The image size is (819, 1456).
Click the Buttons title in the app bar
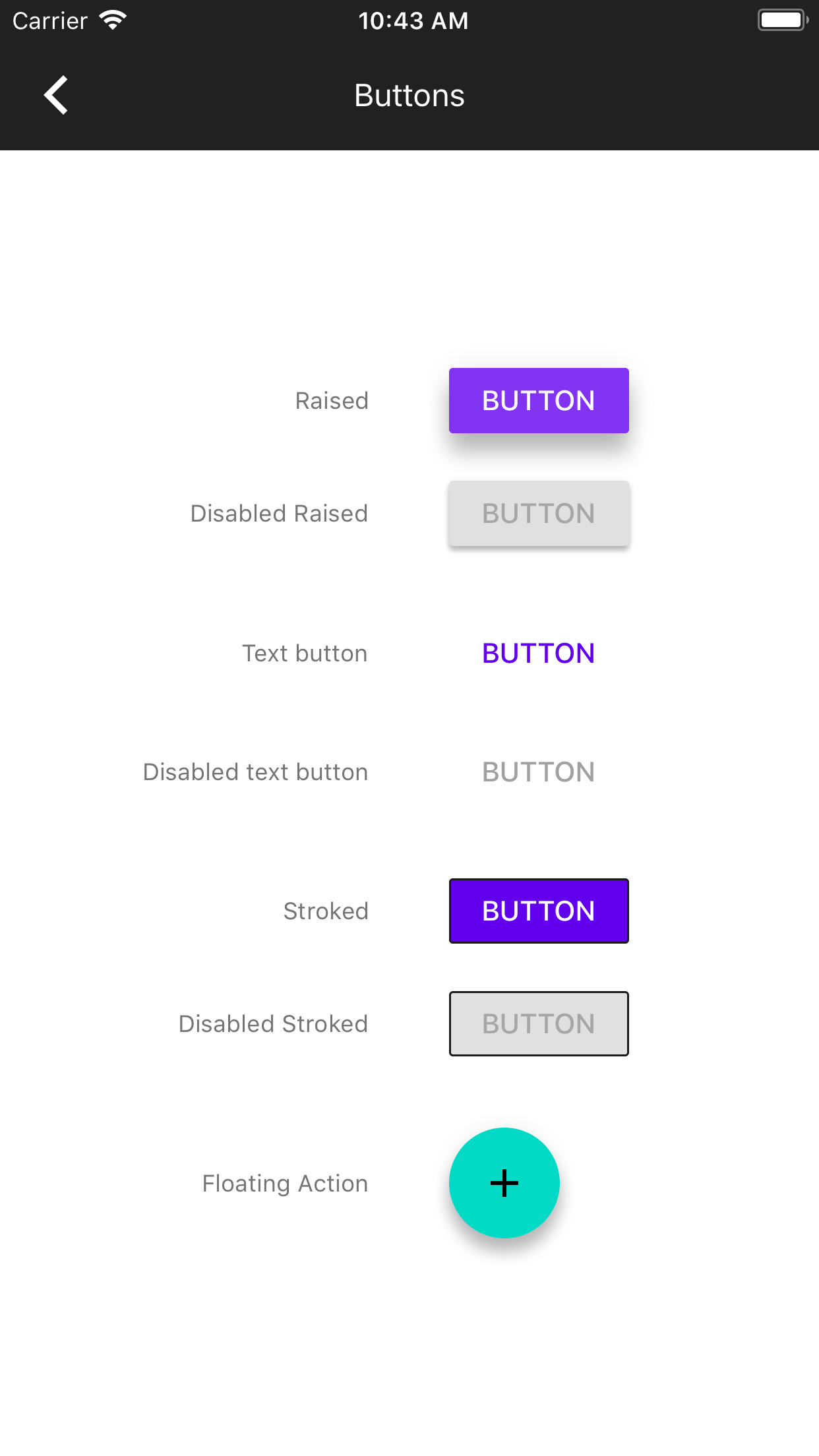point(409,95)
